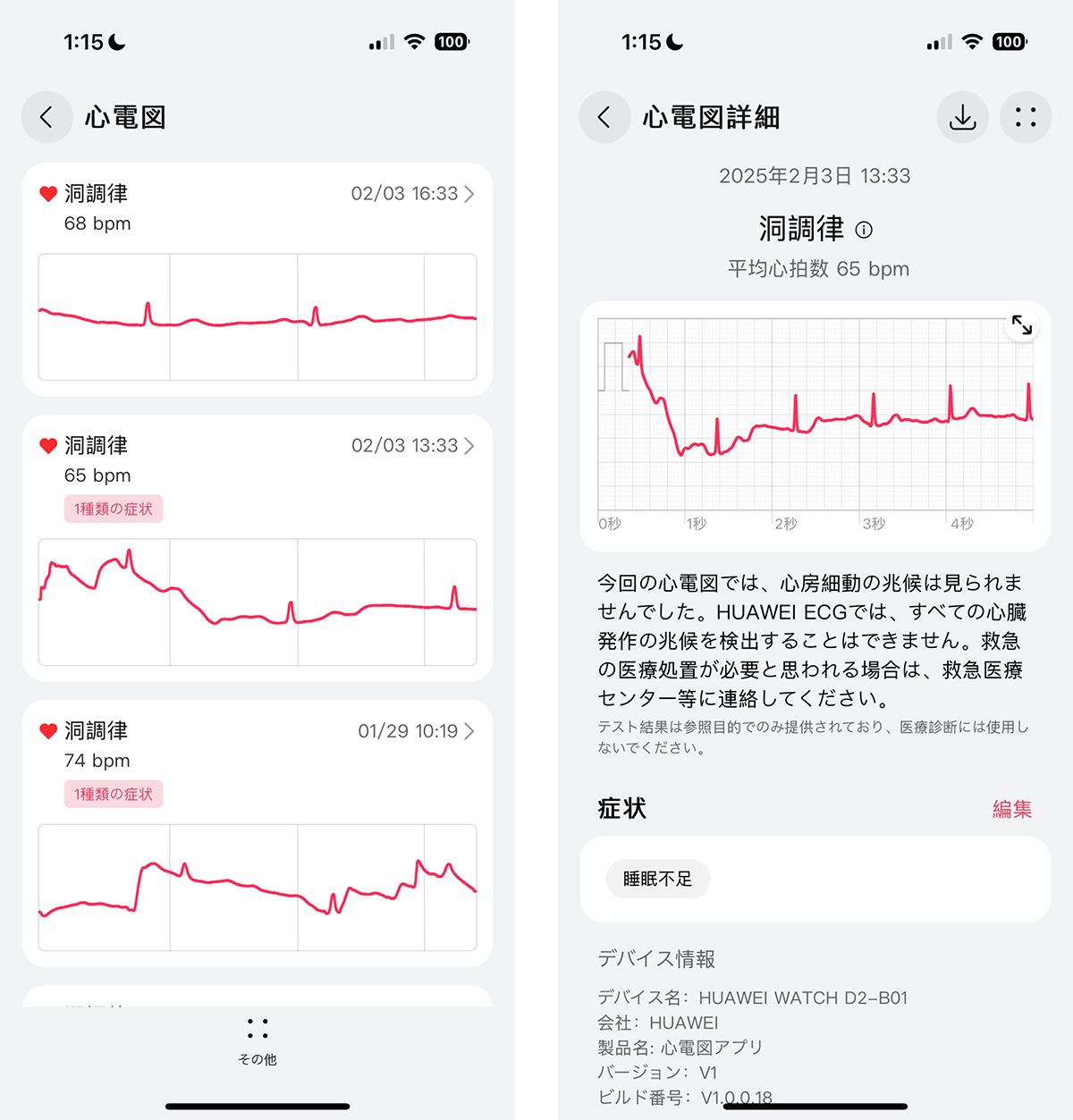The image size is (1073, 1120).
Task: Open the four-dot menu on 心電図詳細
Action: [1026, 117]
